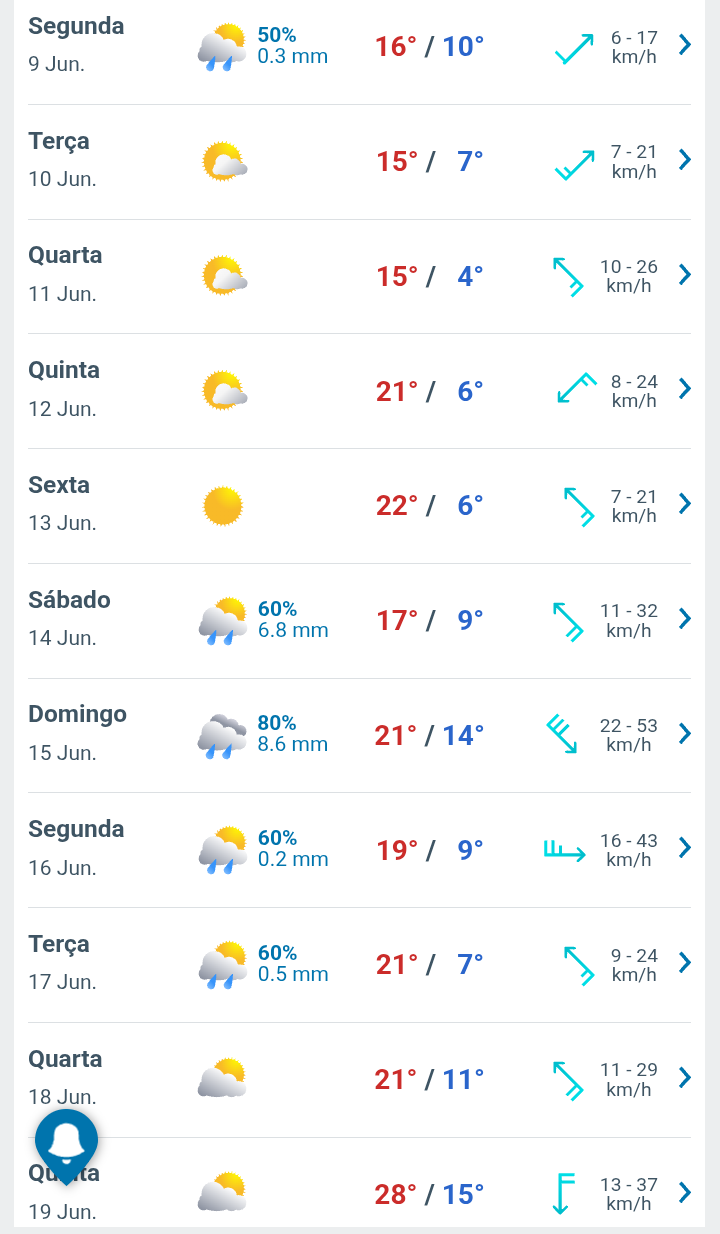Viewport: 720px width, 1234px height.
Task: View details for Terça 10 Jun.
Action: (x=359, y=162)
